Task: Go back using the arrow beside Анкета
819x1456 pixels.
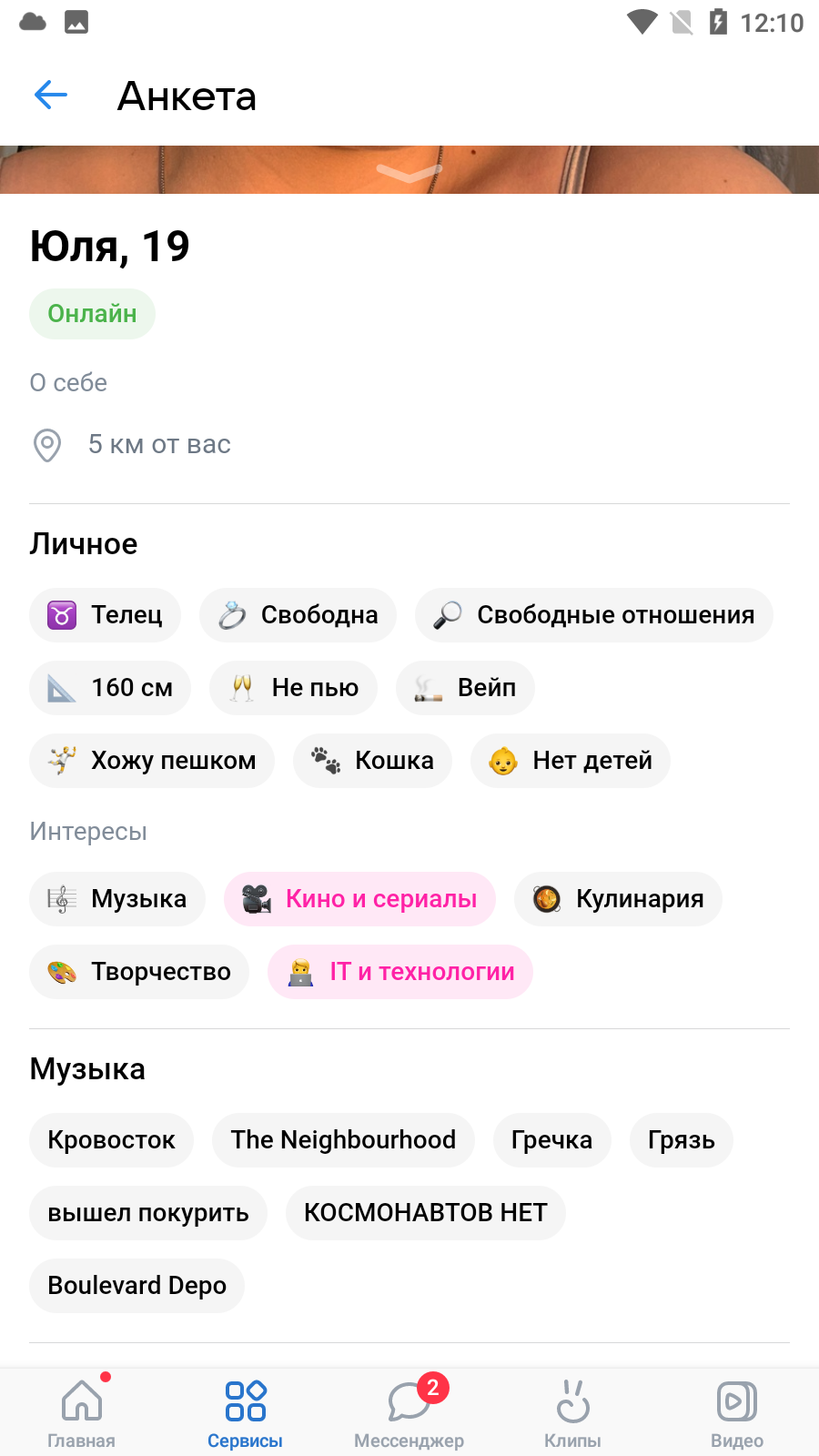Action: point(51,95)
